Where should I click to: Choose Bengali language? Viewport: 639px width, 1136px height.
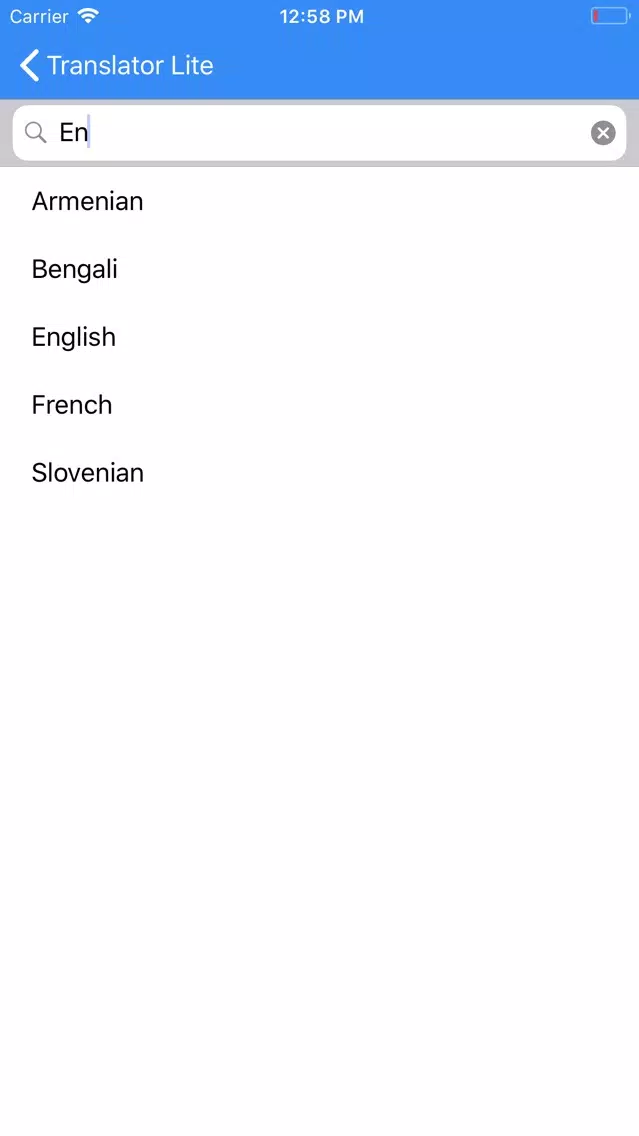tap(320, 270)
